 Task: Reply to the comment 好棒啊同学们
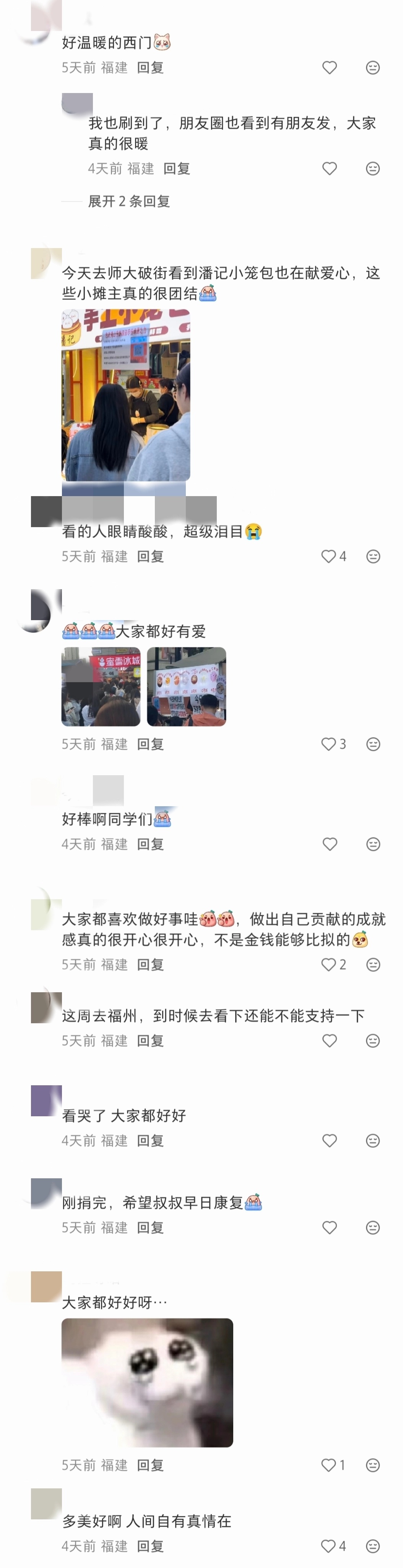[x=150, y=844]
